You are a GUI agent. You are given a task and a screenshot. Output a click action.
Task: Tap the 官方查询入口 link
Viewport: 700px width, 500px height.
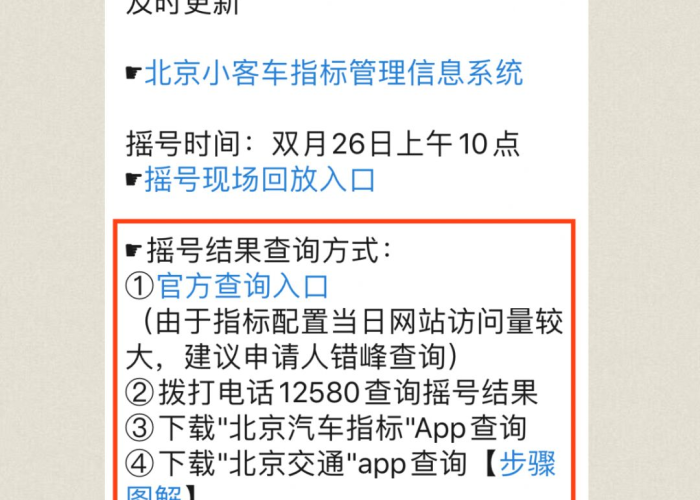coord(243,287)
